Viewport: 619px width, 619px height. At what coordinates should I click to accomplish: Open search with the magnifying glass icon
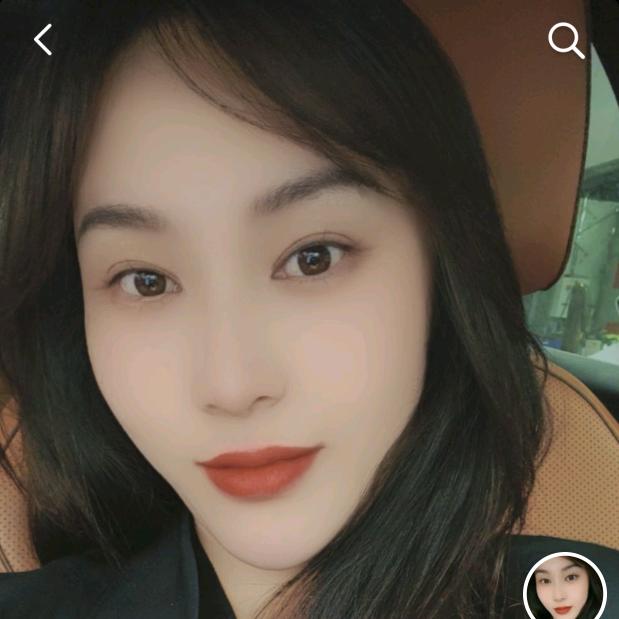(x=566, y=41)
